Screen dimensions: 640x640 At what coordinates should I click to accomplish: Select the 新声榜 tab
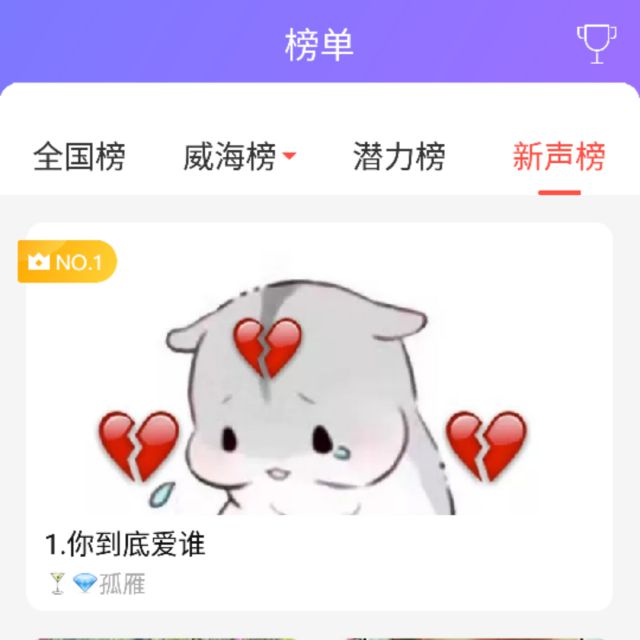[x=559, y=156]
